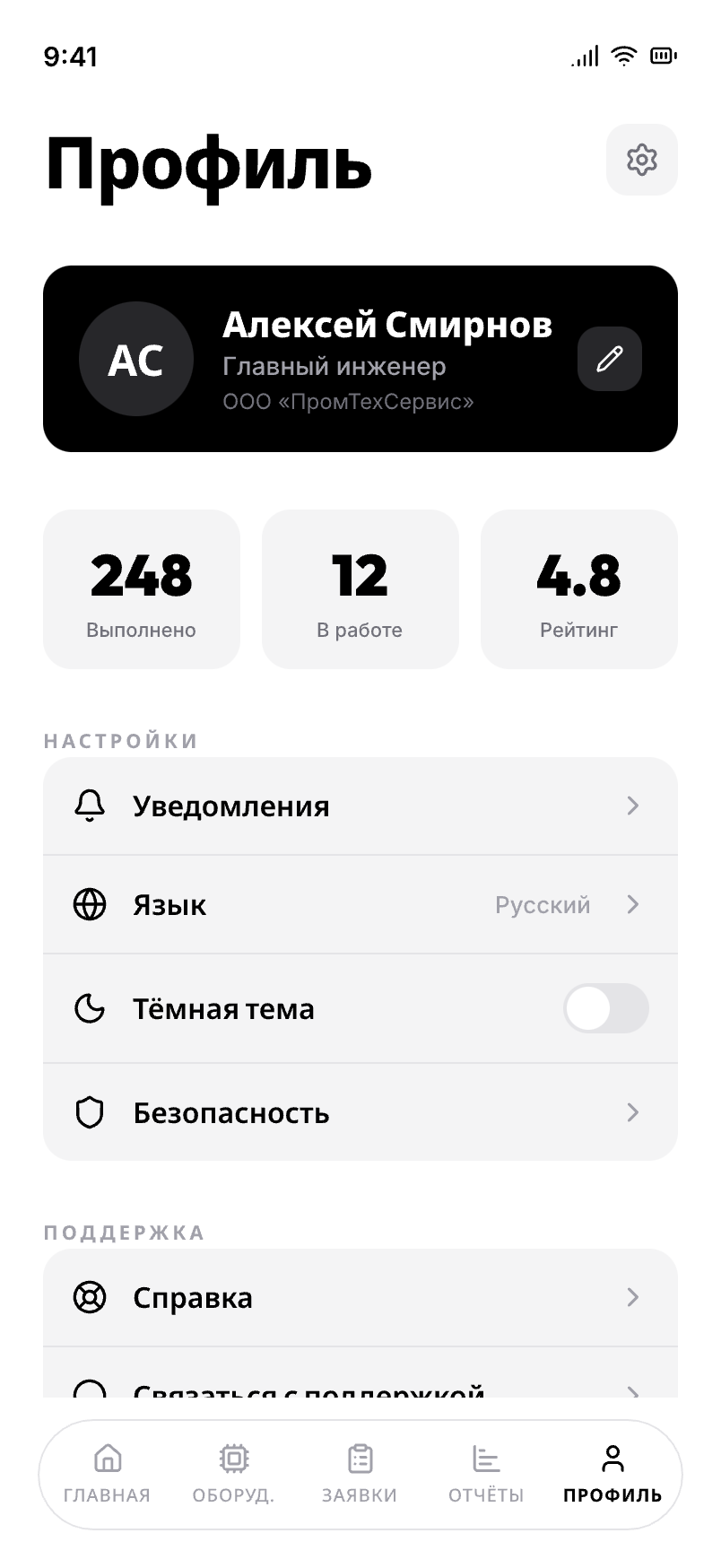Tap the Справка lifebuoy icon
This screenshot has height=1568, width=721.
(89, 1297)
